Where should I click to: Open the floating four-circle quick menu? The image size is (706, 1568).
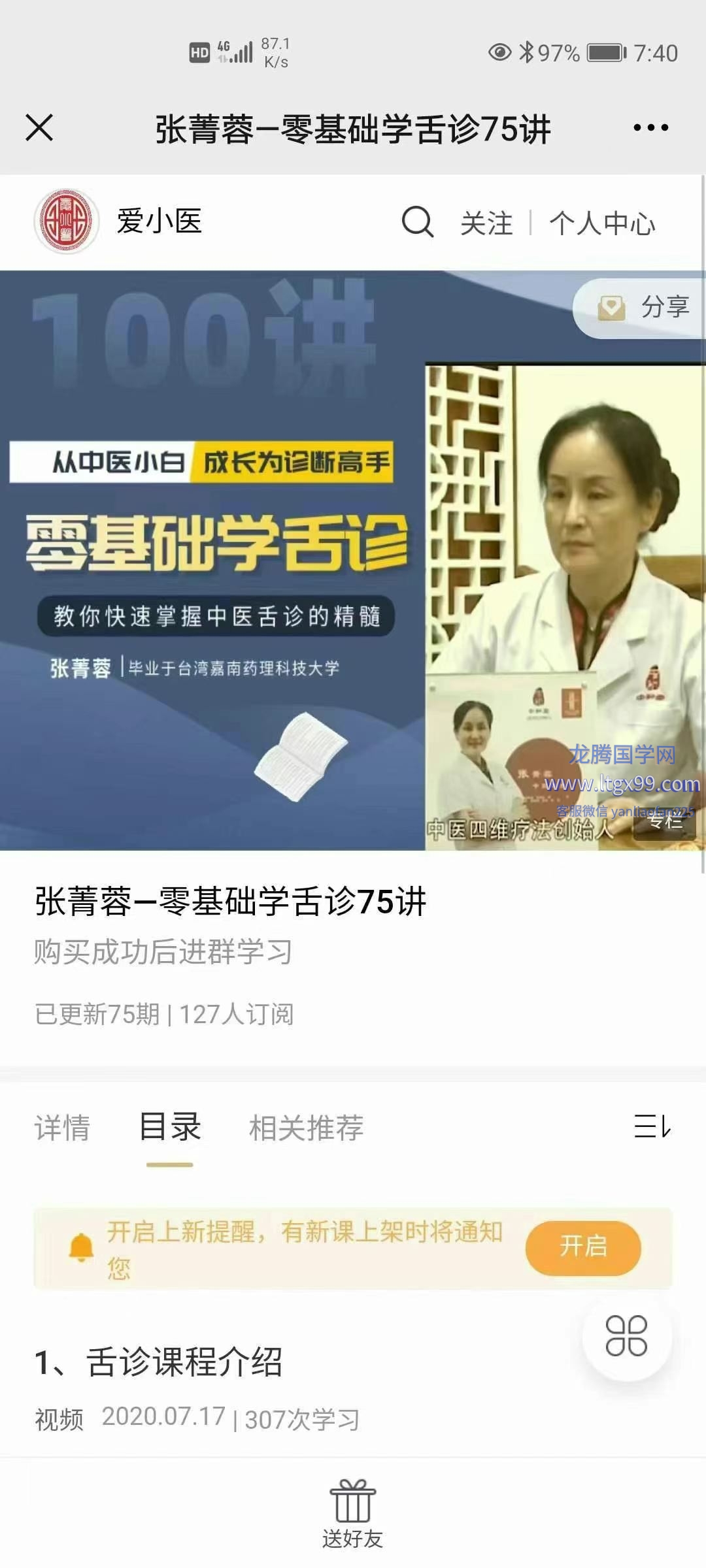[626, 1336]
